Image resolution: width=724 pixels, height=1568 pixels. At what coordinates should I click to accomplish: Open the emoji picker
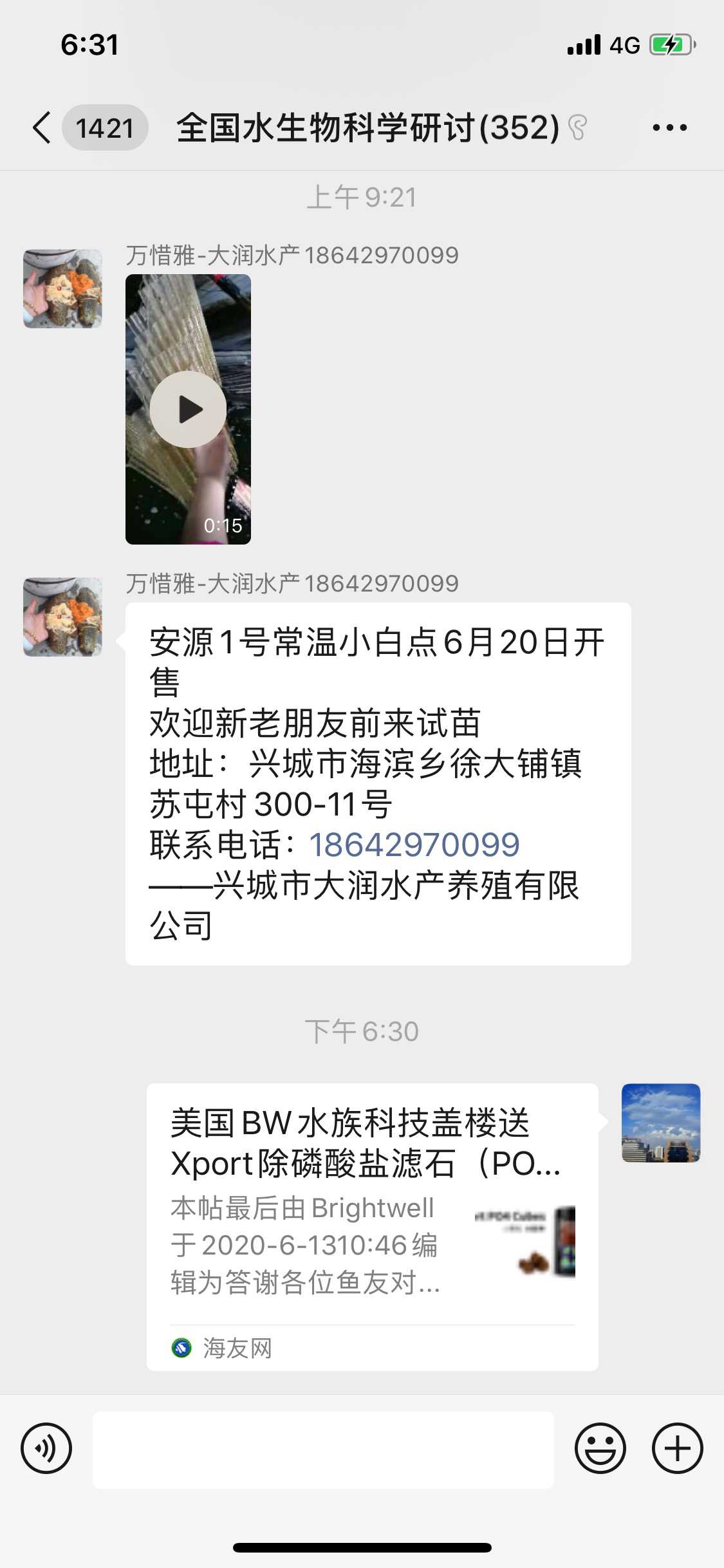pos(600,1449)
